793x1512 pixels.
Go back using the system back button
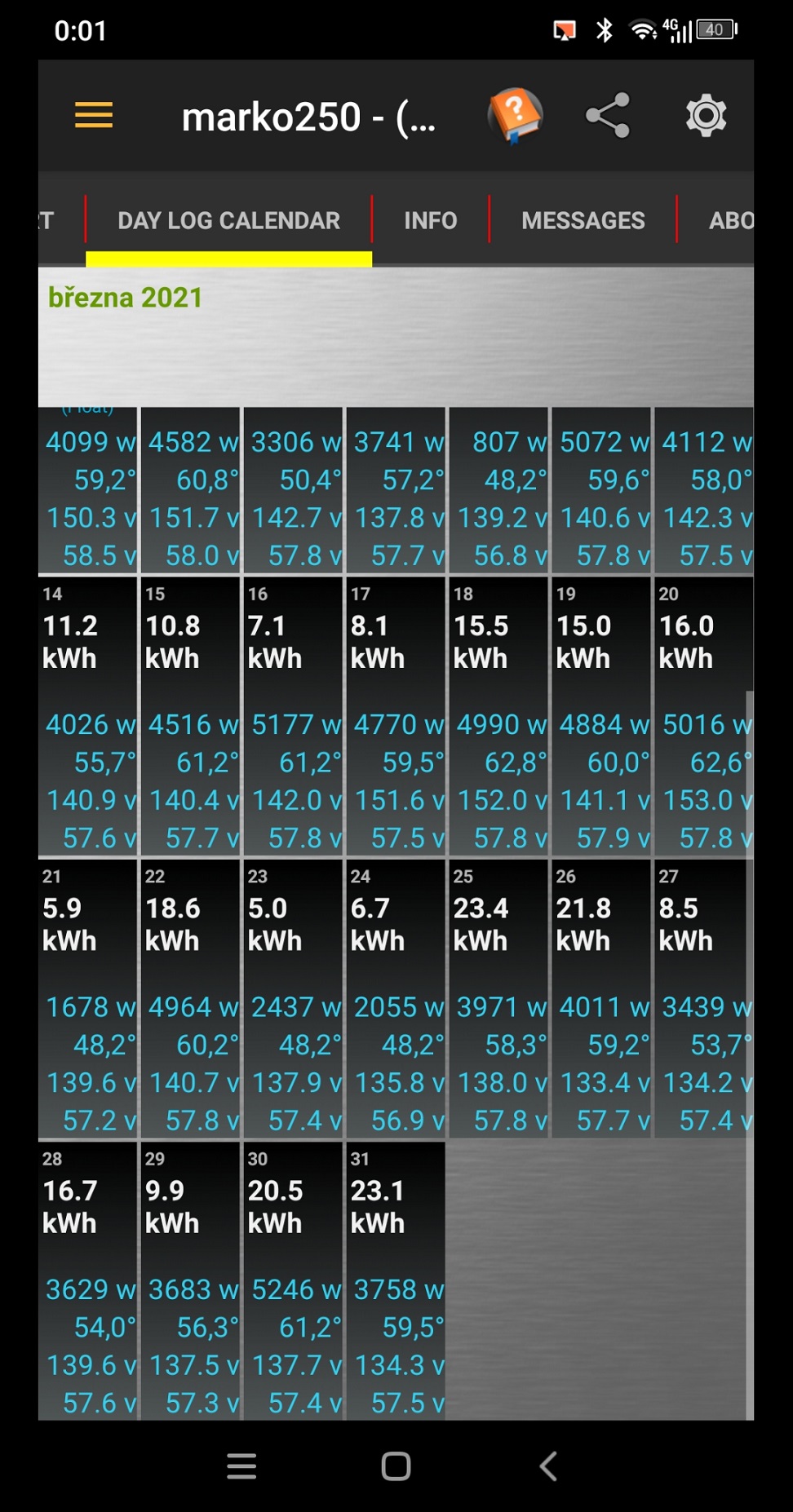549,1466
